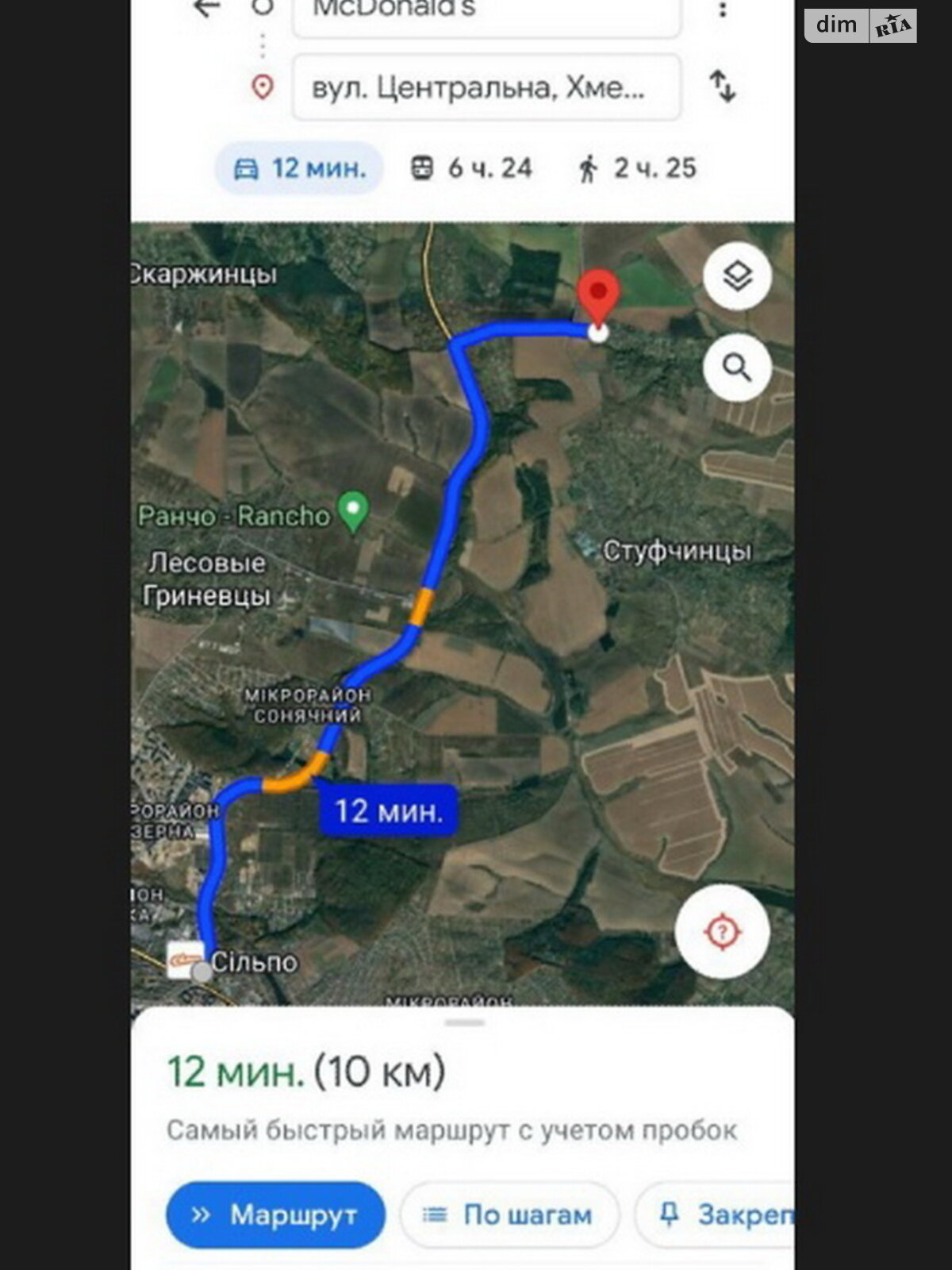The height and width of the screenshot is (1270, 952).
Task: Go back with the top arrow
Action: pos(208,8)
